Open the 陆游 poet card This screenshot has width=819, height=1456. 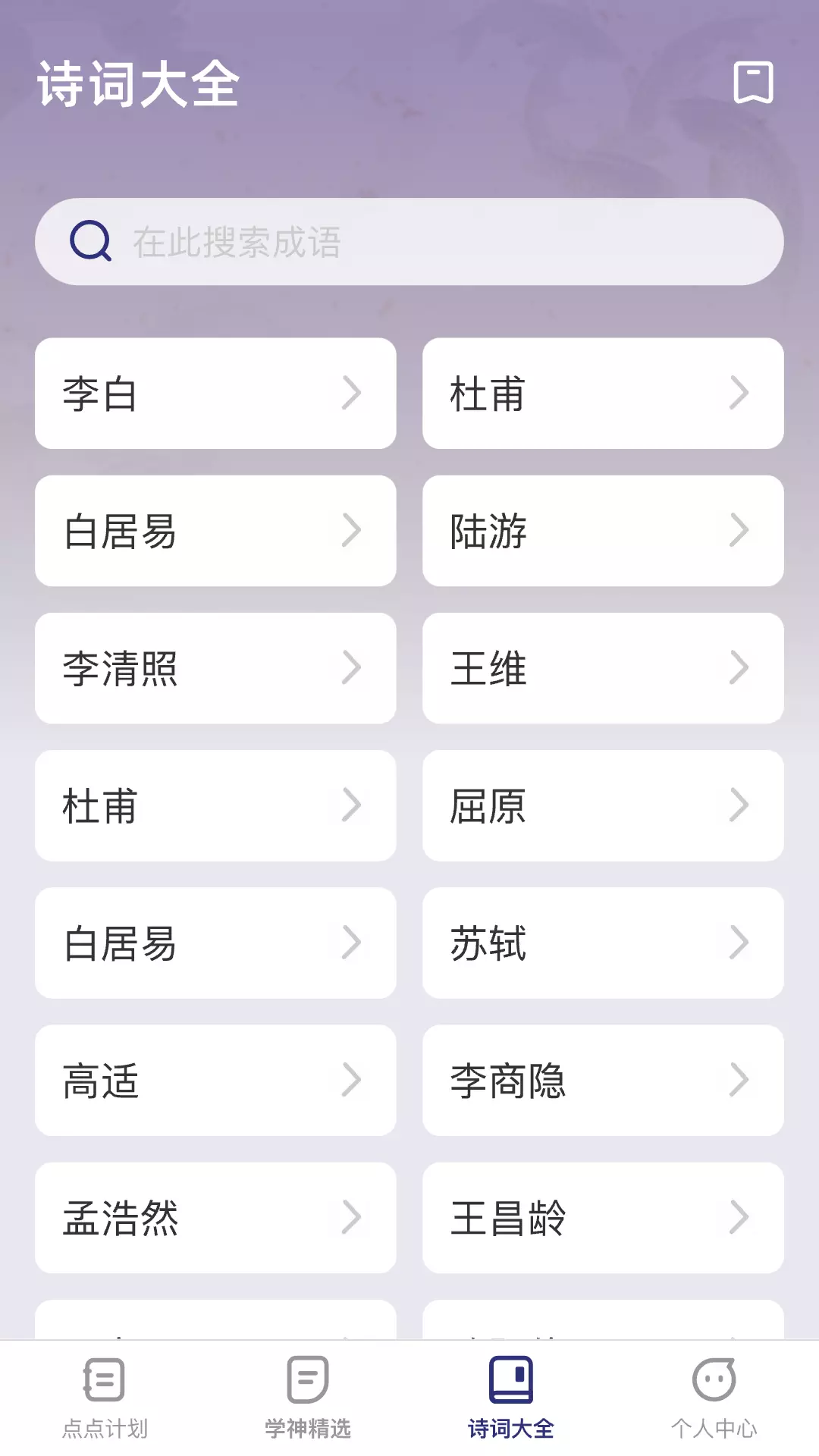coord(603,531)
